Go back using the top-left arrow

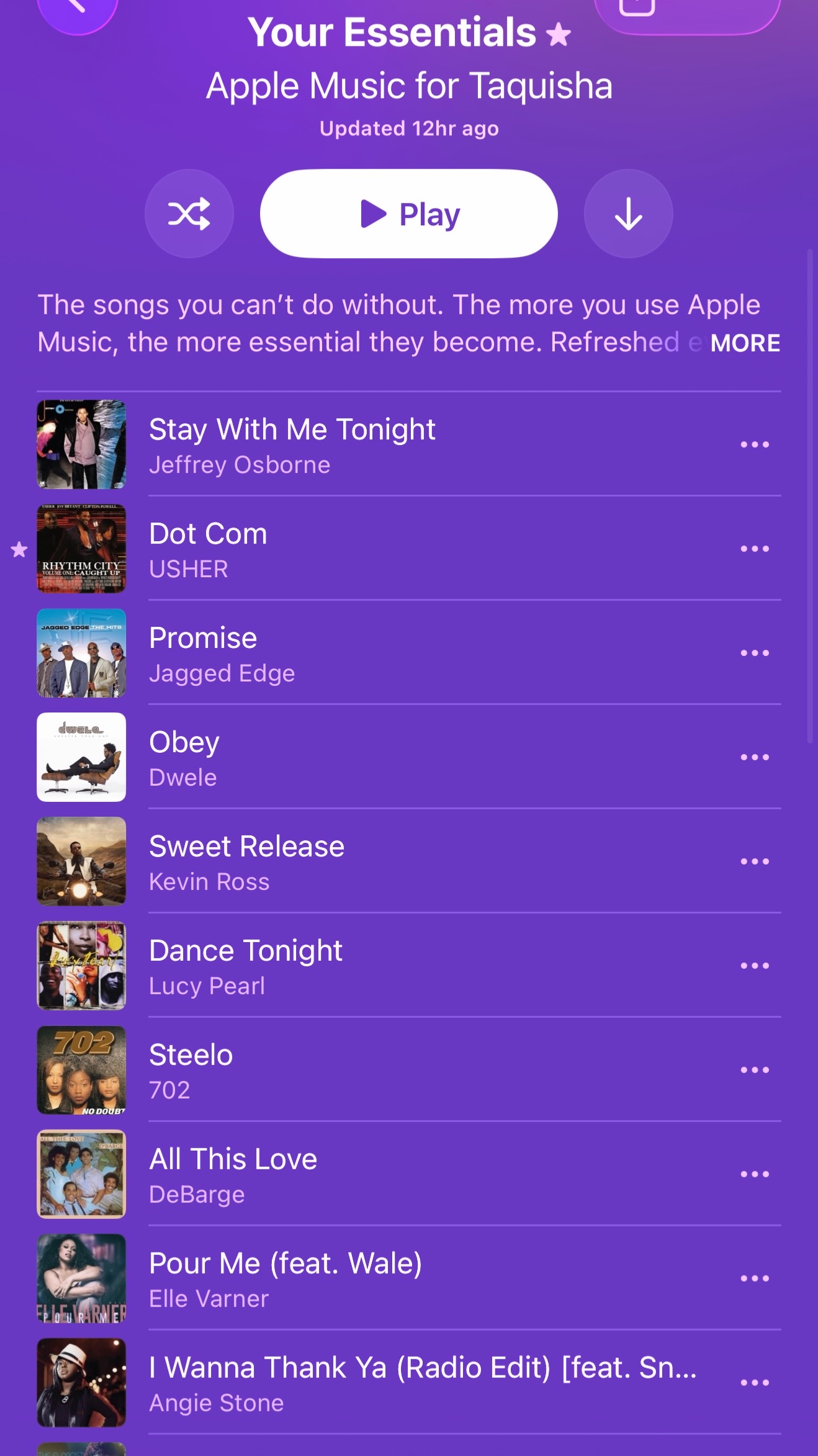pos(77,11)
